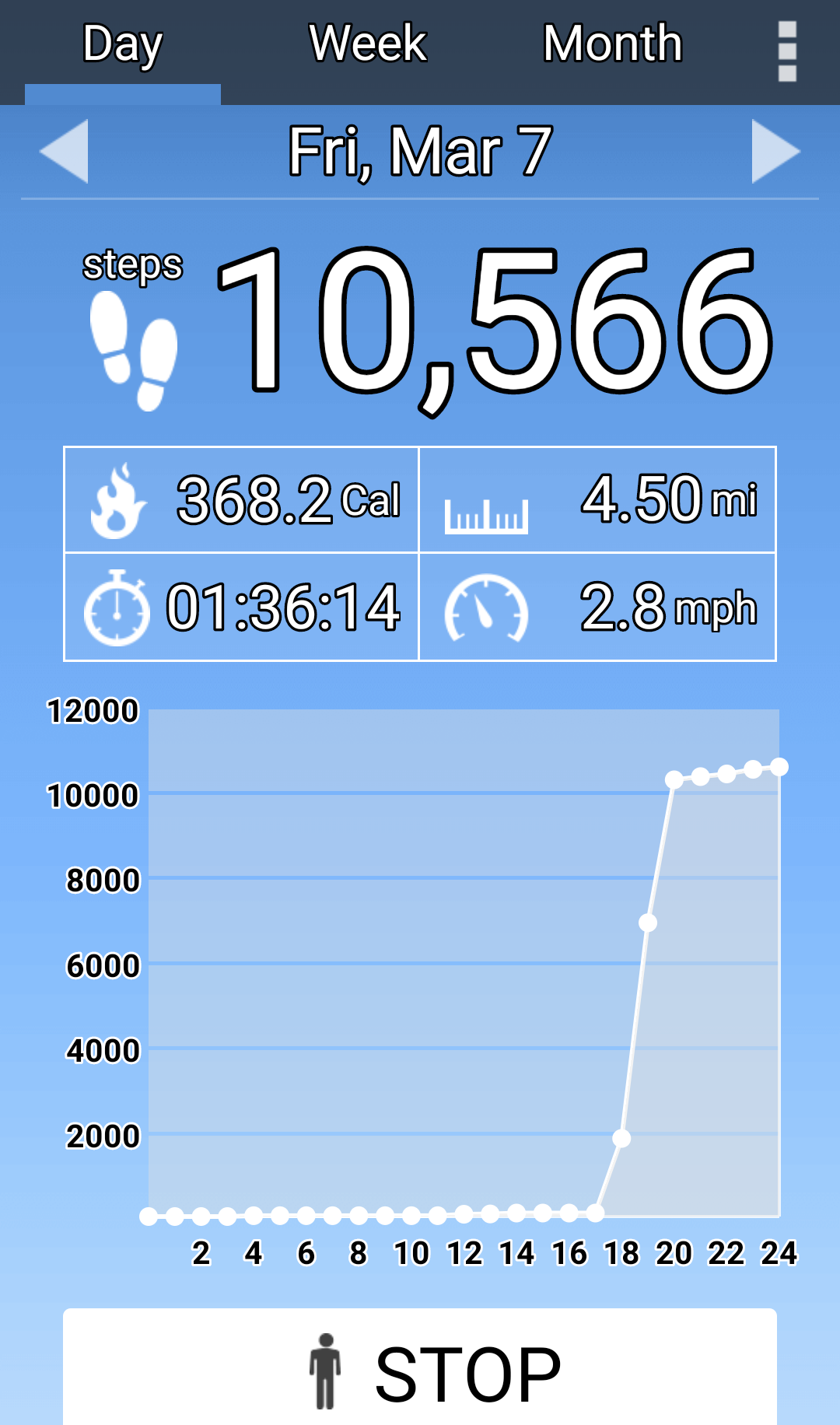Go to the next day
Image resolution: width=840 pixels, height=1425 pixels.
click(775, 151)
